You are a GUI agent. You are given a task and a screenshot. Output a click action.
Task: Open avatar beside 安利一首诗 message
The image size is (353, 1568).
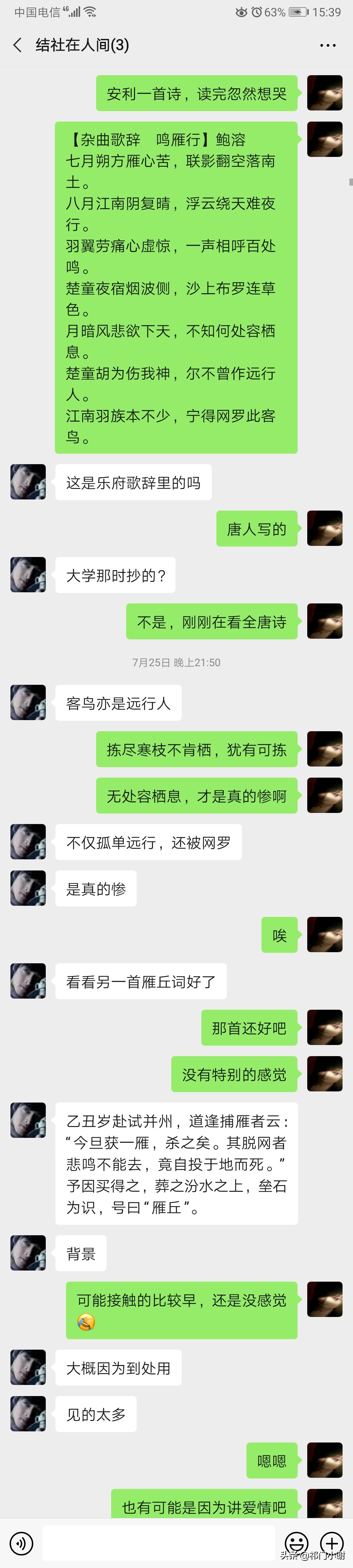click(x=324, y=93)
